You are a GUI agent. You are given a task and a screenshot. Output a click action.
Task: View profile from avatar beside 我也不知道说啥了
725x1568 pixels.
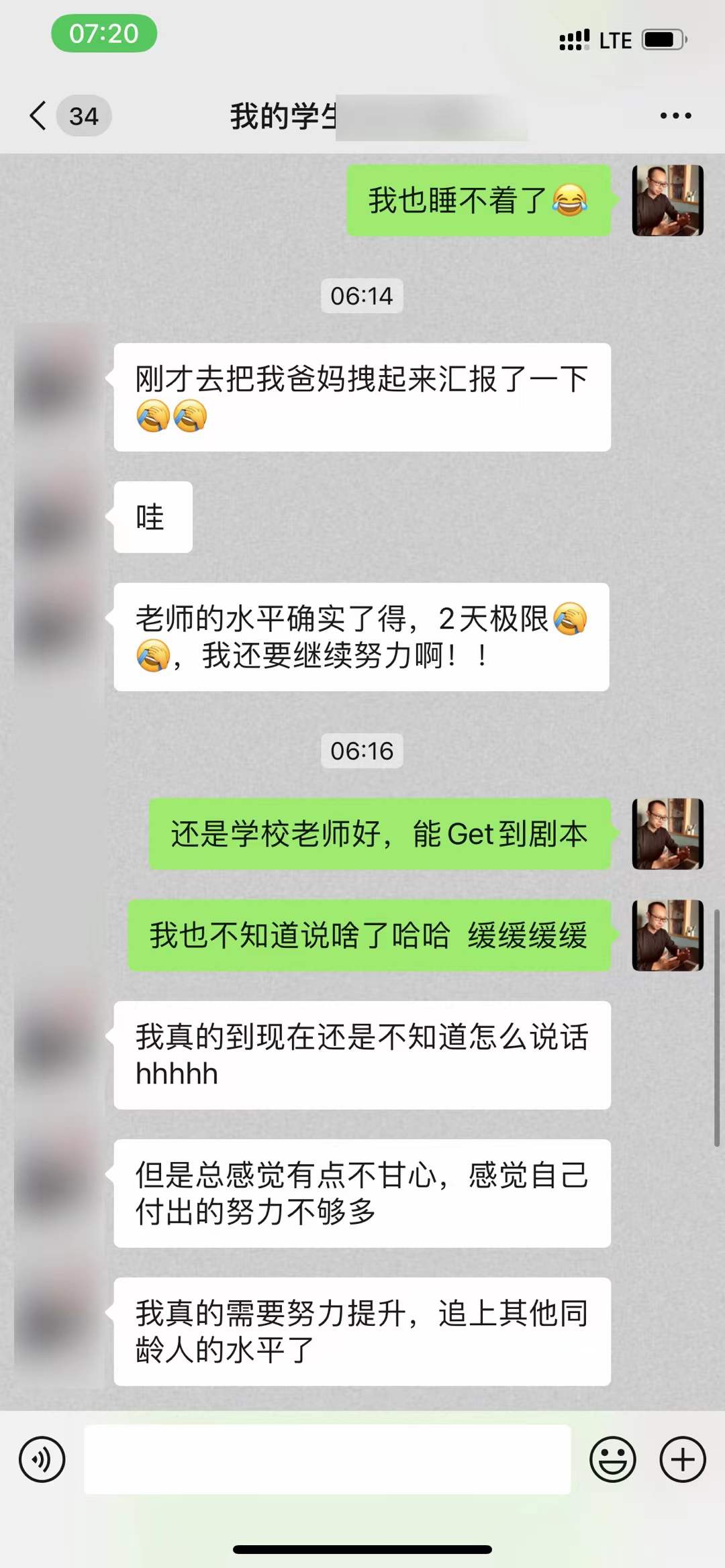667,935
